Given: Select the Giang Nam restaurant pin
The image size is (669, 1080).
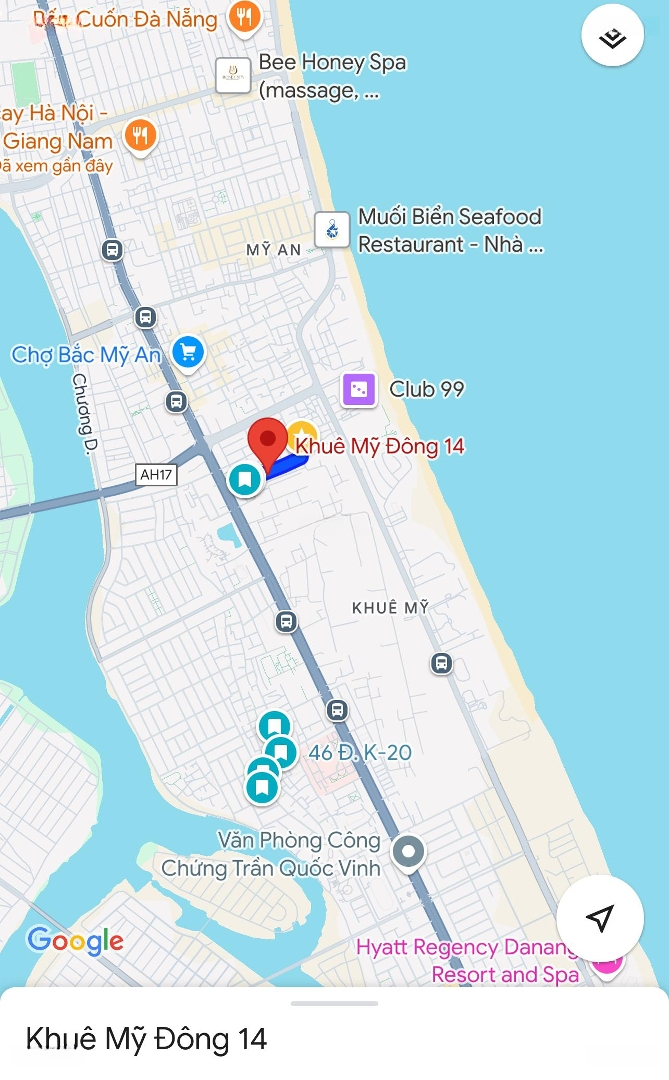Looking at the screenshot, I should [x=141, y=137].
